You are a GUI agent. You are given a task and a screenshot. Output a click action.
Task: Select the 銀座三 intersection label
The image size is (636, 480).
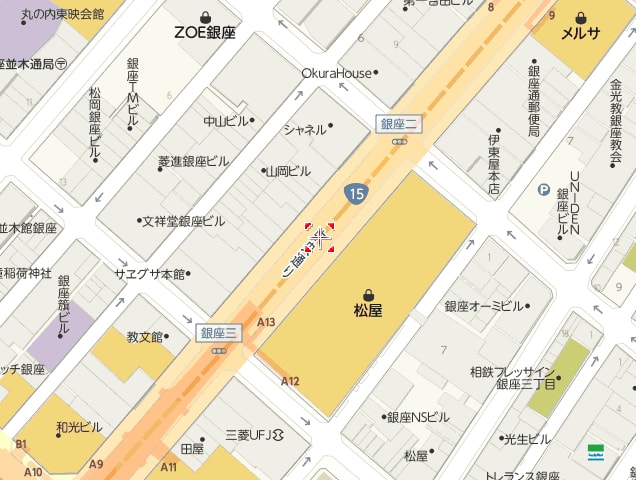[x=218, y=333]
